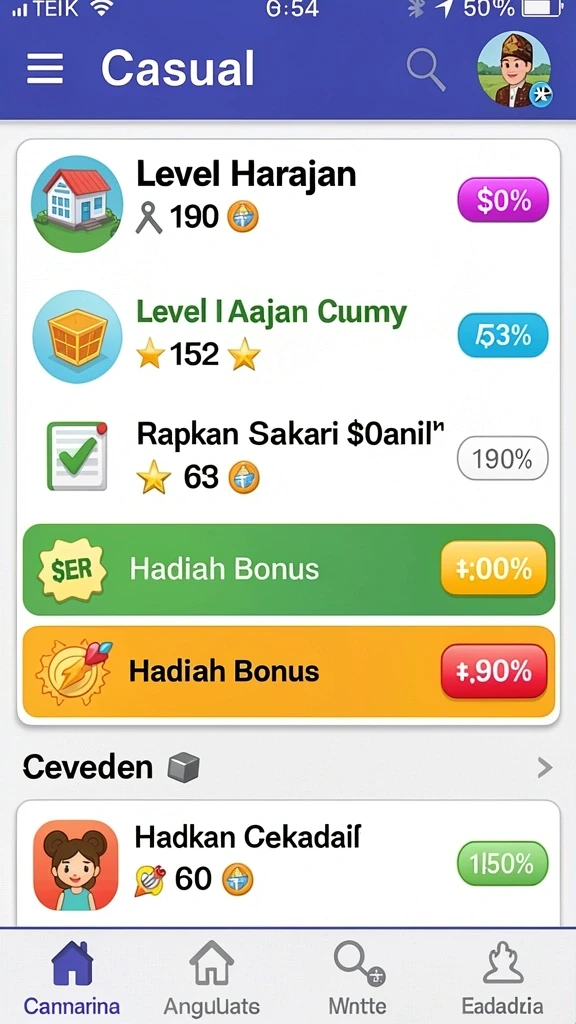Switch to the Cannarina tab
The height and width of the screenshot is (1024, 576).
click(x=72, y=976)
